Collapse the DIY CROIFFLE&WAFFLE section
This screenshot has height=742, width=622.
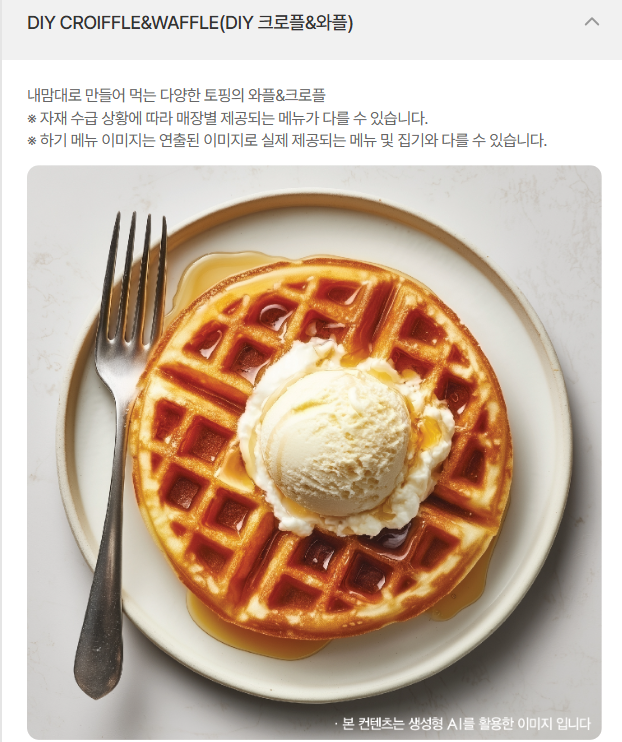[x=591, y=22]
